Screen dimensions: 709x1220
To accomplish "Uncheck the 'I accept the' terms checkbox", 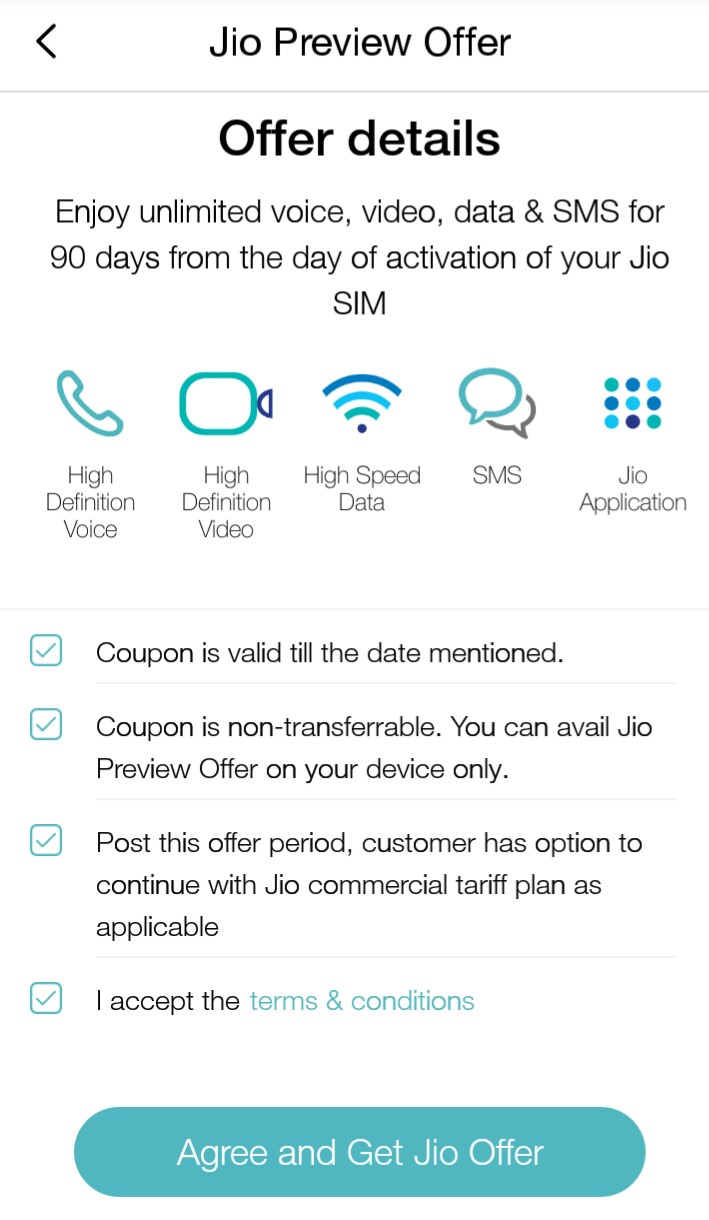I will coord(46,998).
